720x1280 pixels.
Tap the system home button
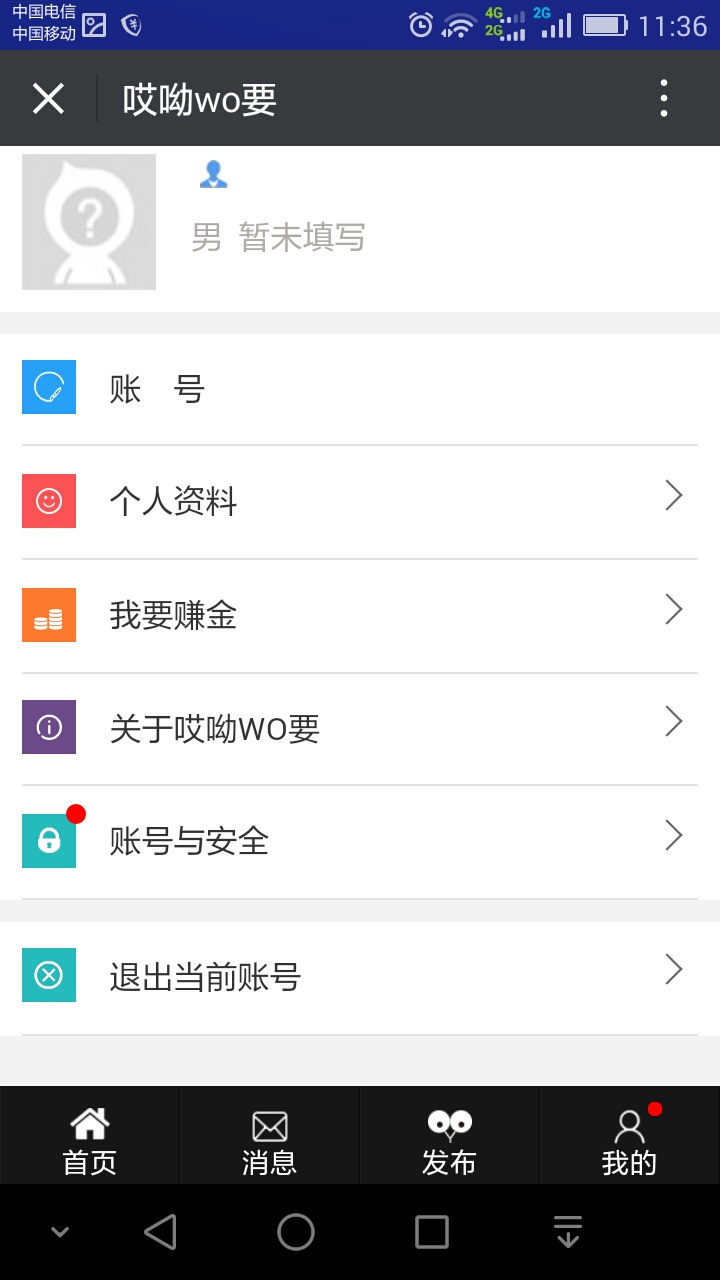point(296,1232)
